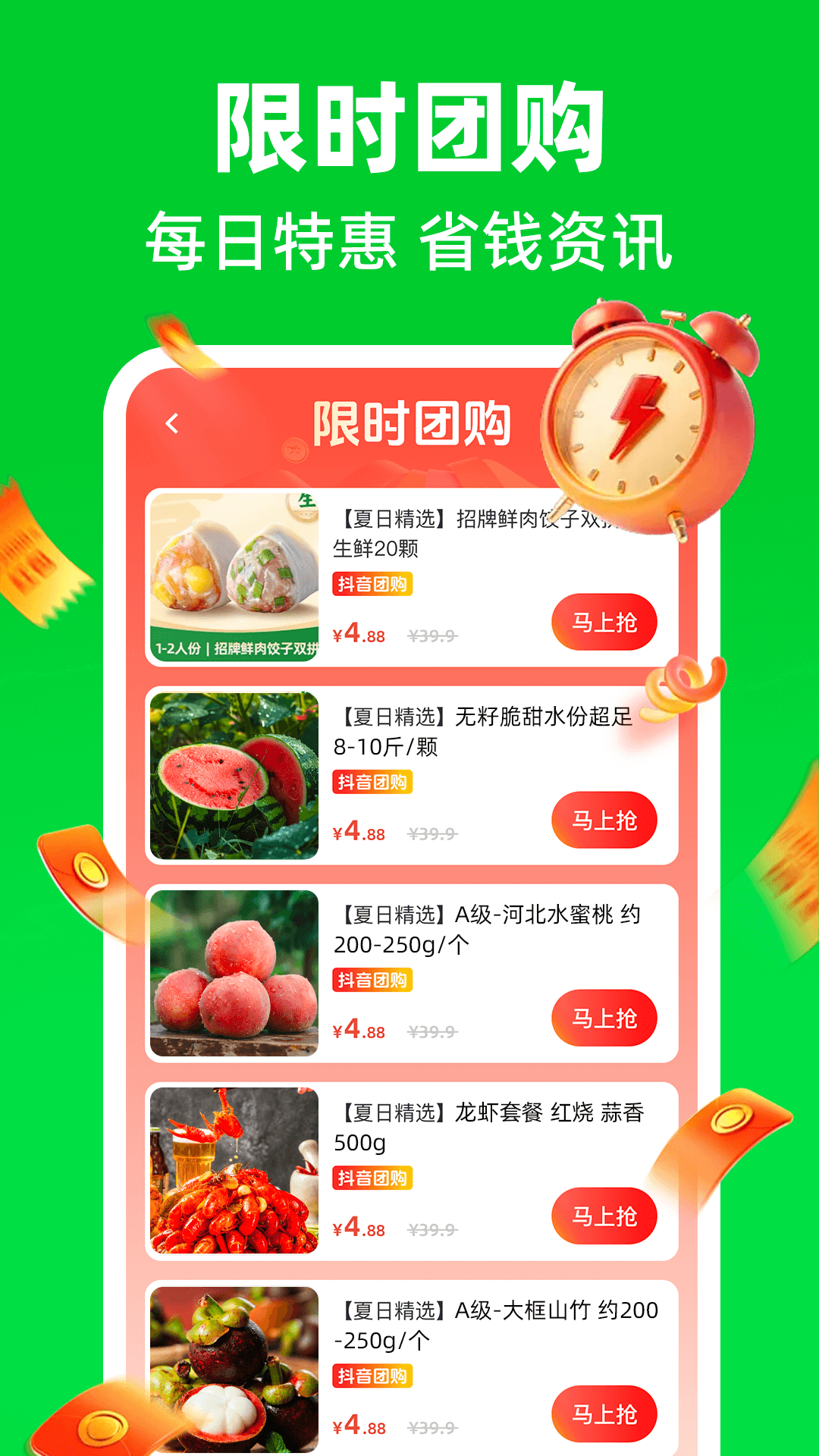Click the ¥4.88 price on the dumpling card
The image size is (819, 1456).
pyautogui.click(x=359, y=634)
